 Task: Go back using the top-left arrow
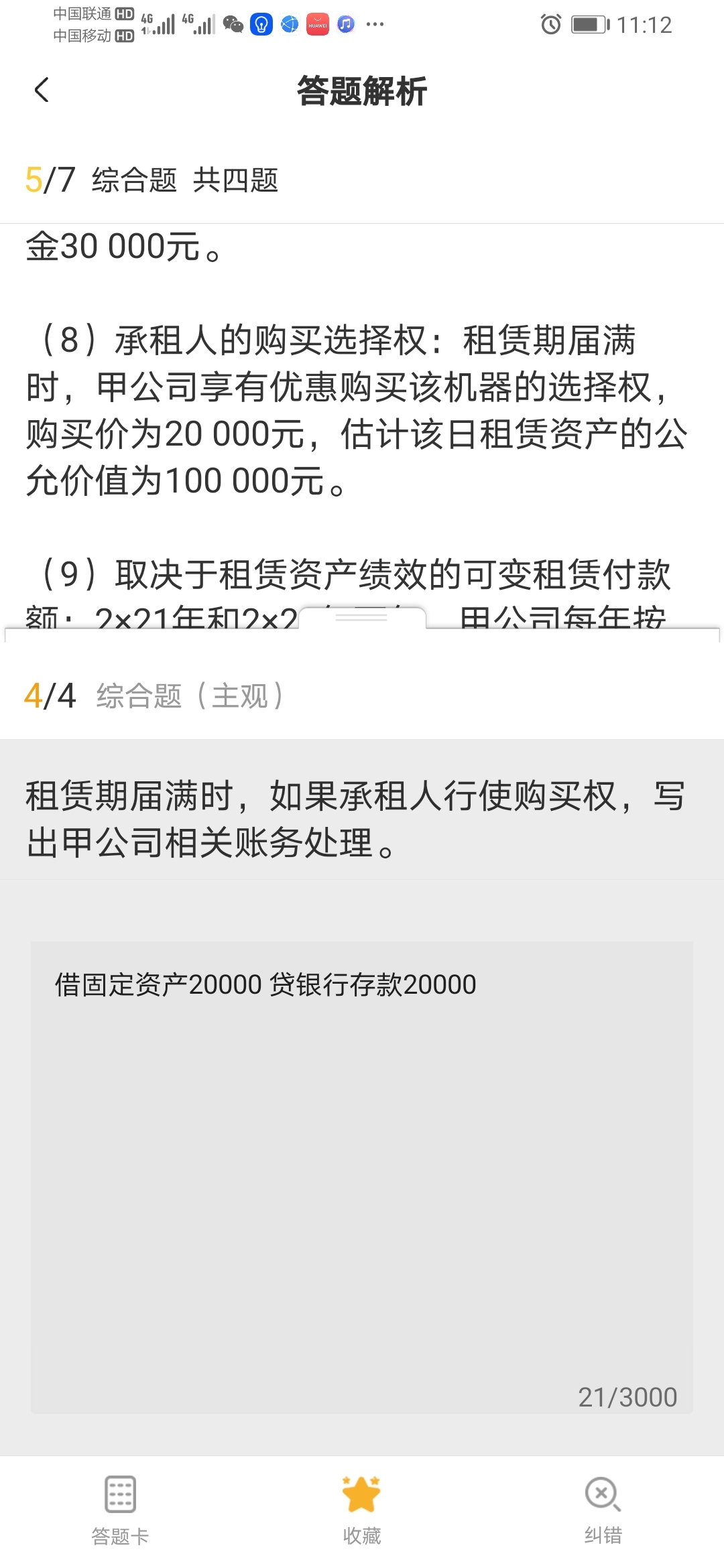(42, 90)
